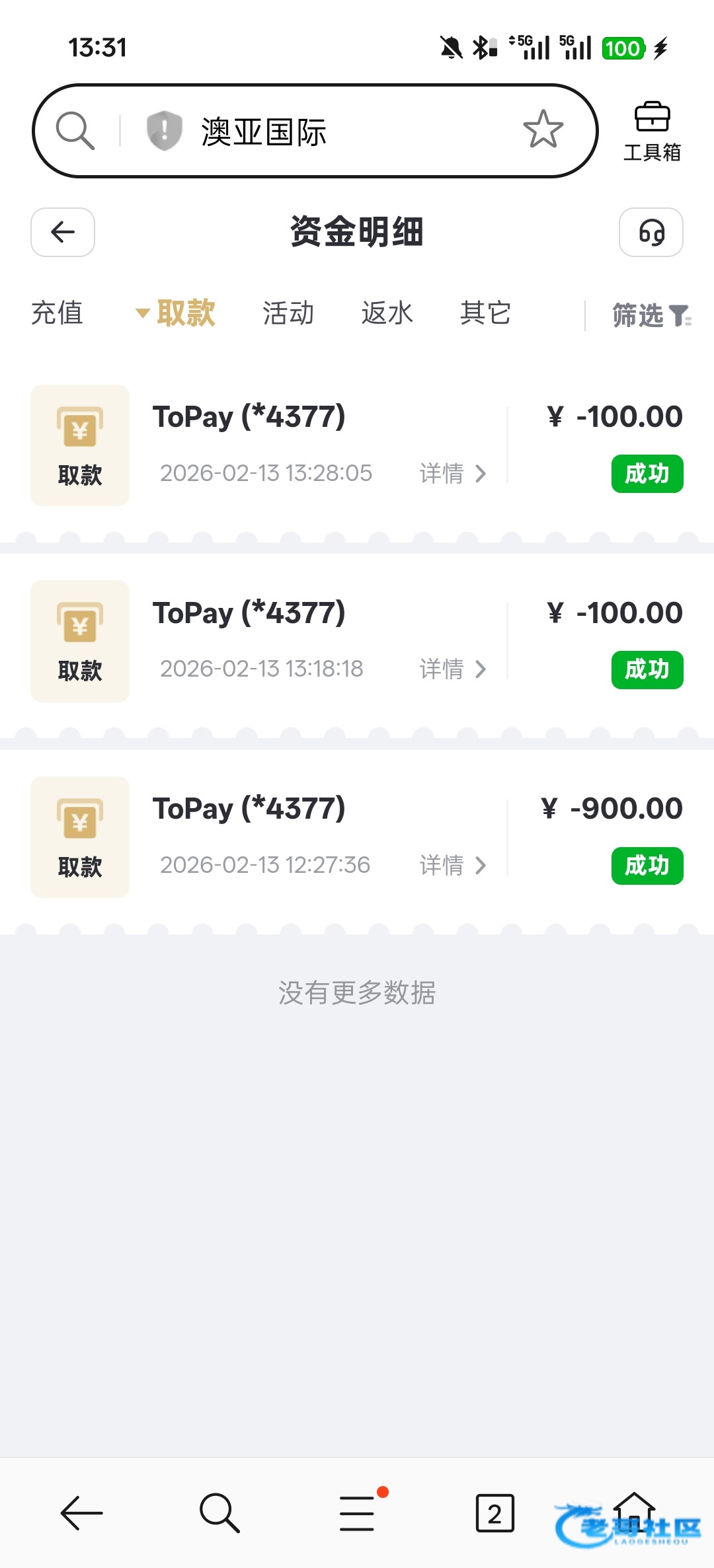Viewport: 714px width, 1568px height.
Task: View 详情 of the 13:28:05 withdrawal
Action: (453, 473)
